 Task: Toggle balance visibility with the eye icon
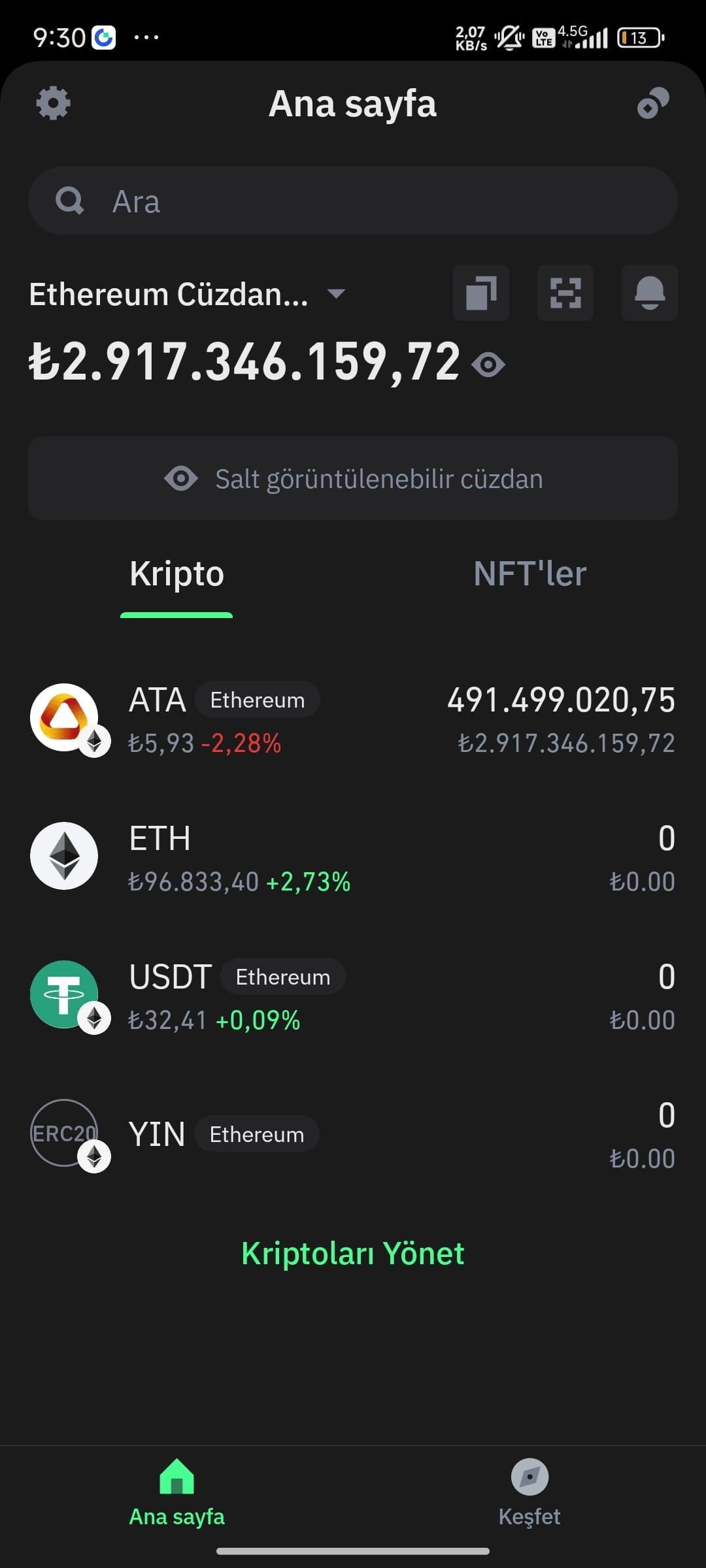point(488,366)
